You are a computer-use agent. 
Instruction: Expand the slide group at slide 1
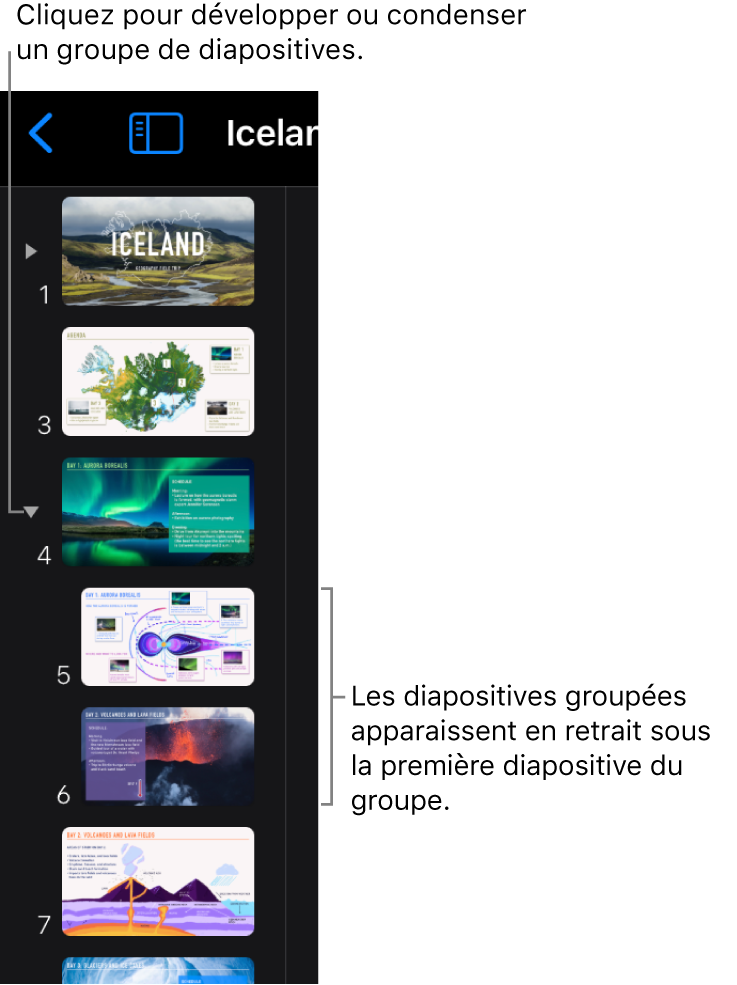(31, 251)
